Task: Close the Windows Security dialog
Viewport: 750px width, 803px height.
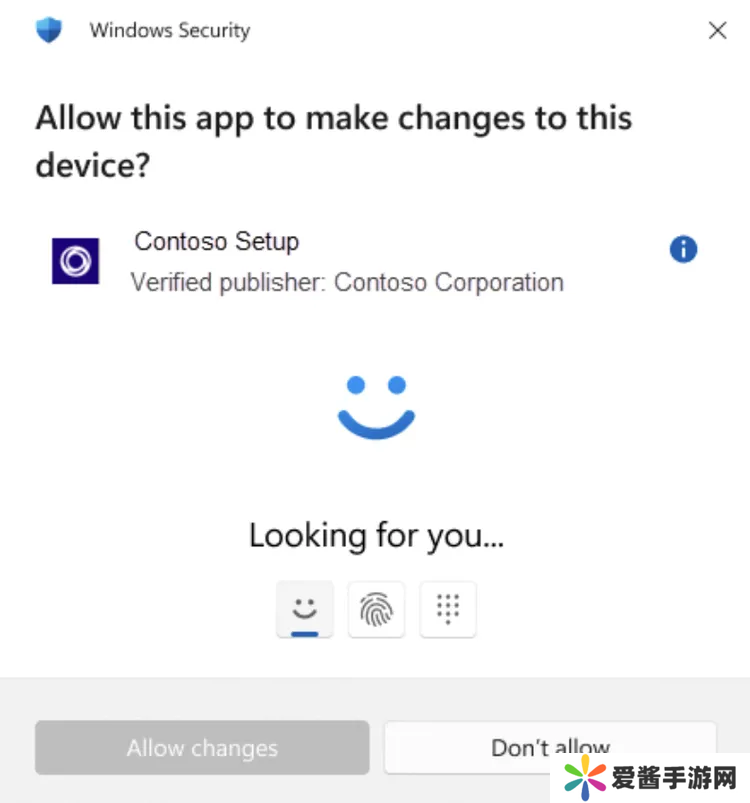Action: (x=717, y=31)
